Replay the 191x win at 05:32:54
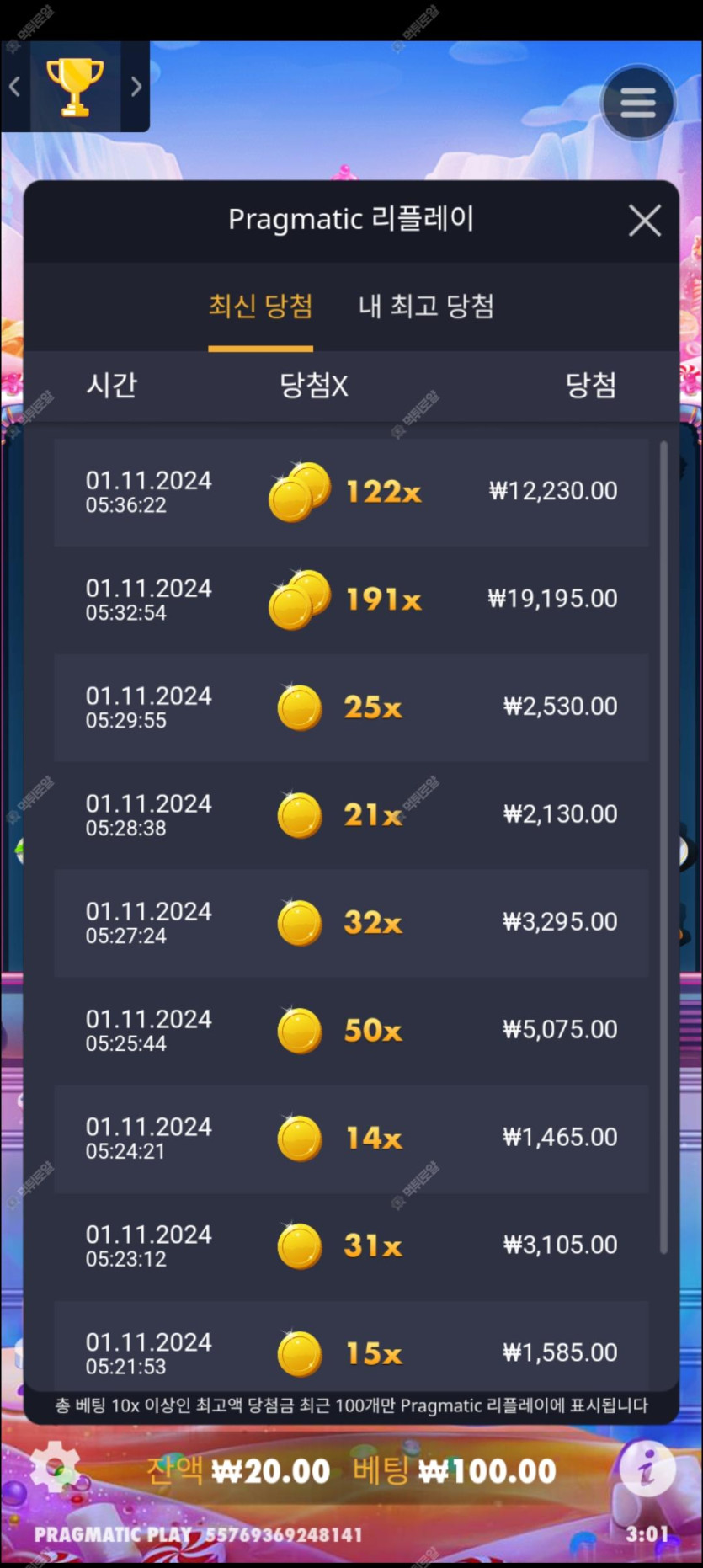Viewport: 703px width, 1568px height. 351,600
